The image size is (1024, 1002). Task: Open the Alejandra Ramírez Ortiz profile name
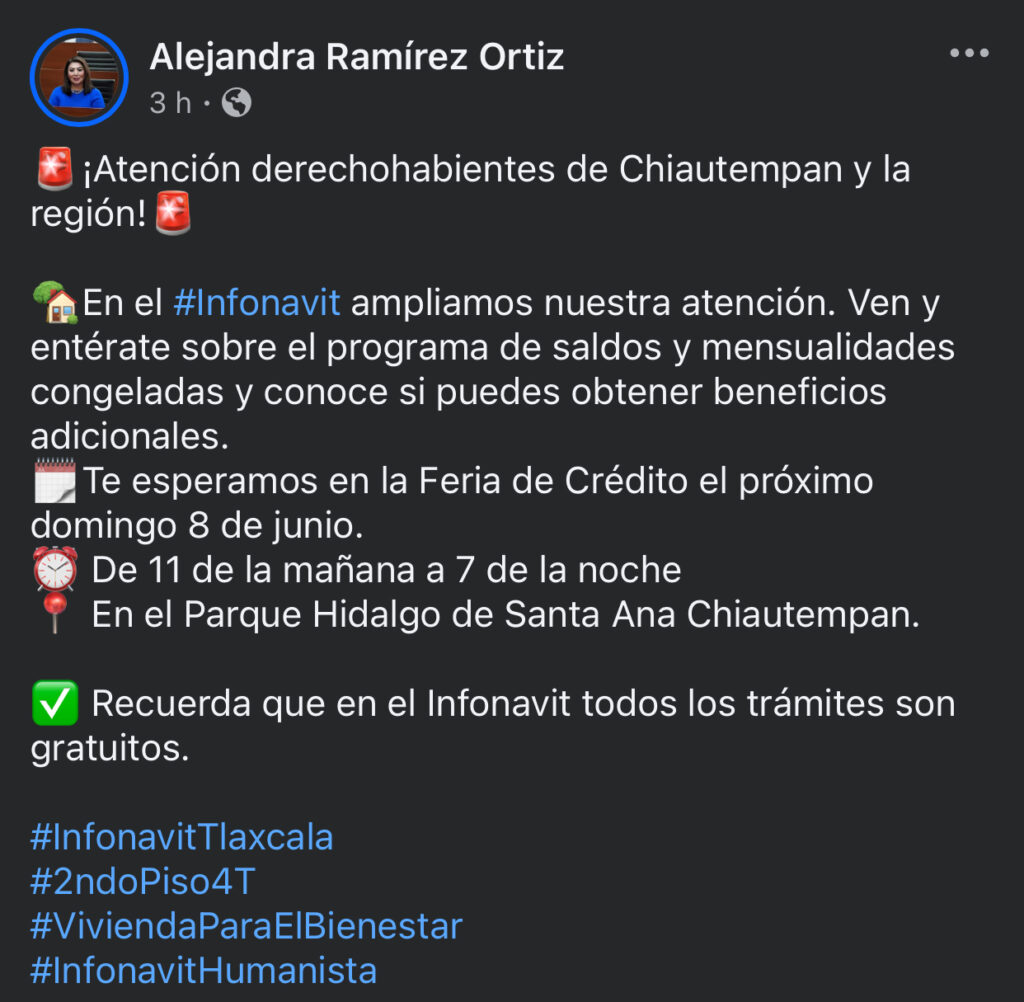pos(356,57)
